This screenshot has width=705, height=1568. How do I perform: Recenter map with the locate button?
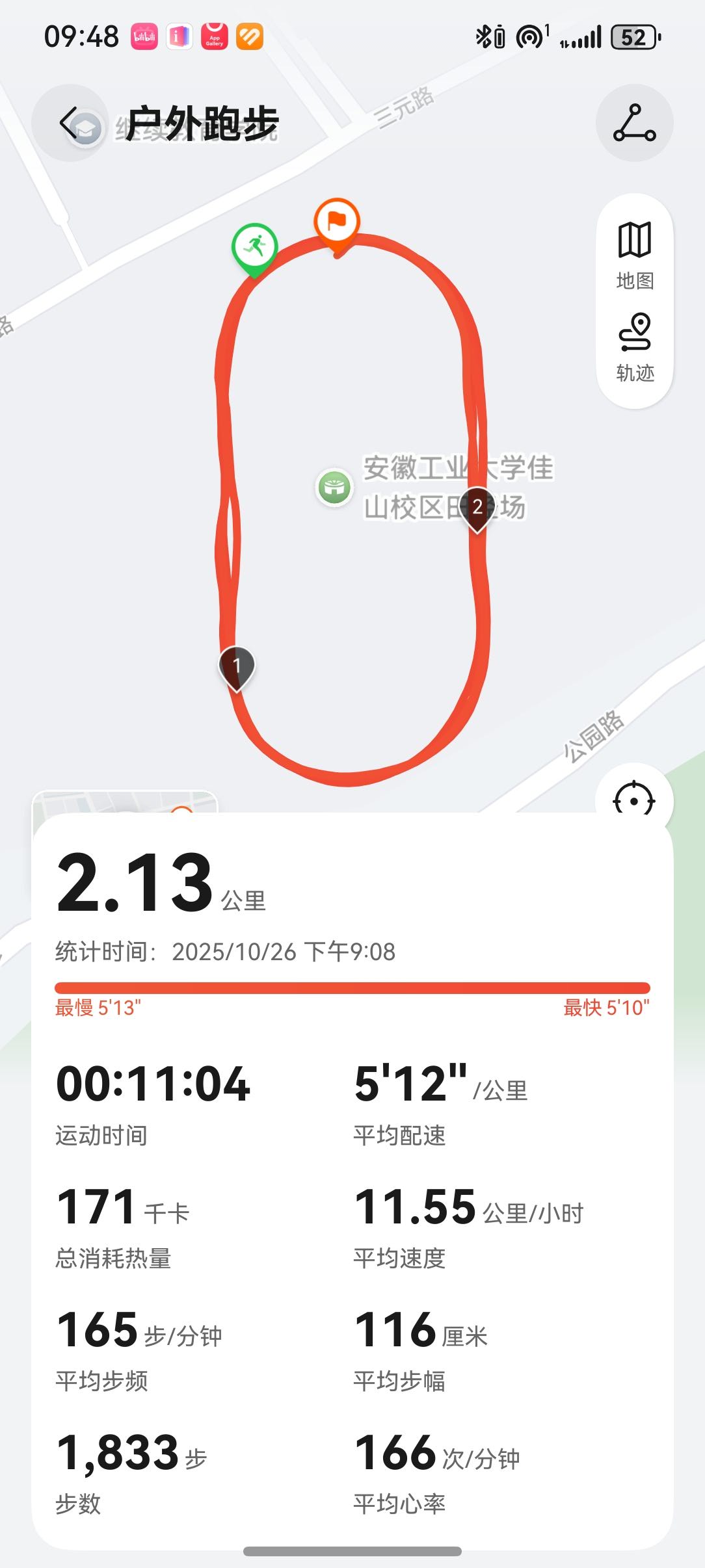coord(634,800)
